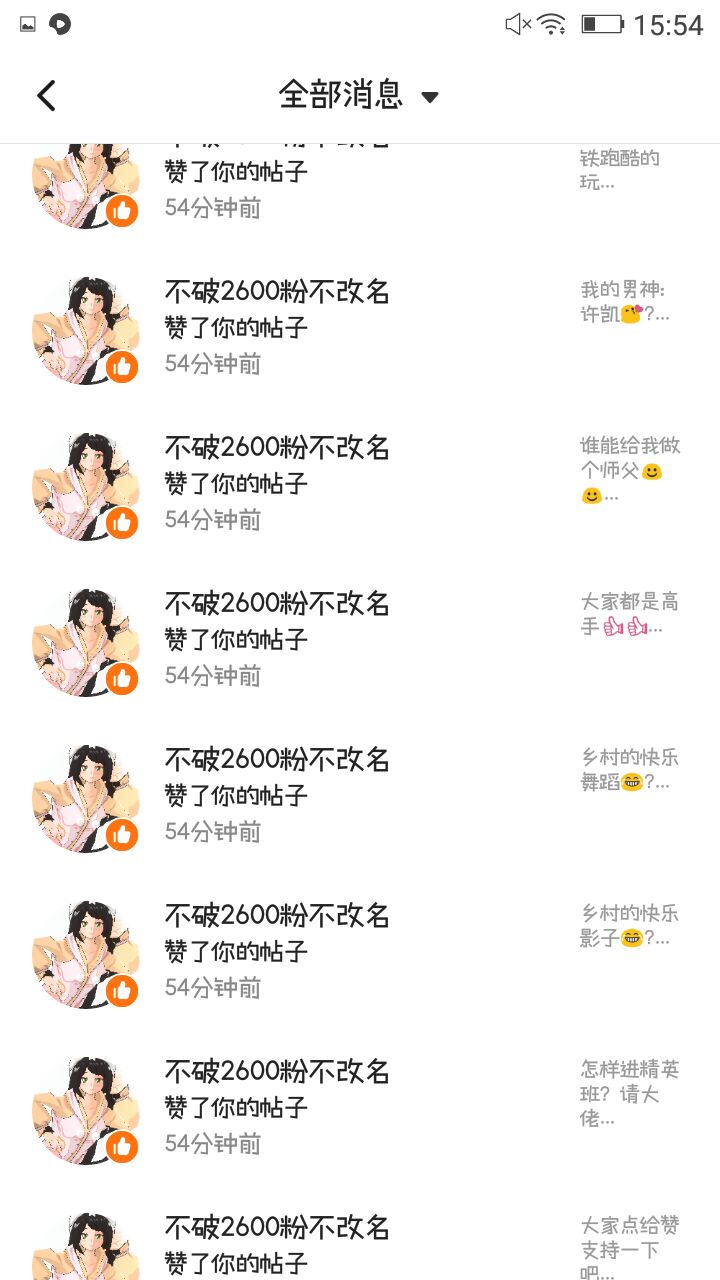
Task: Open the notification for 大家点给赞支持一下 post
Action: pos(360,1245)
